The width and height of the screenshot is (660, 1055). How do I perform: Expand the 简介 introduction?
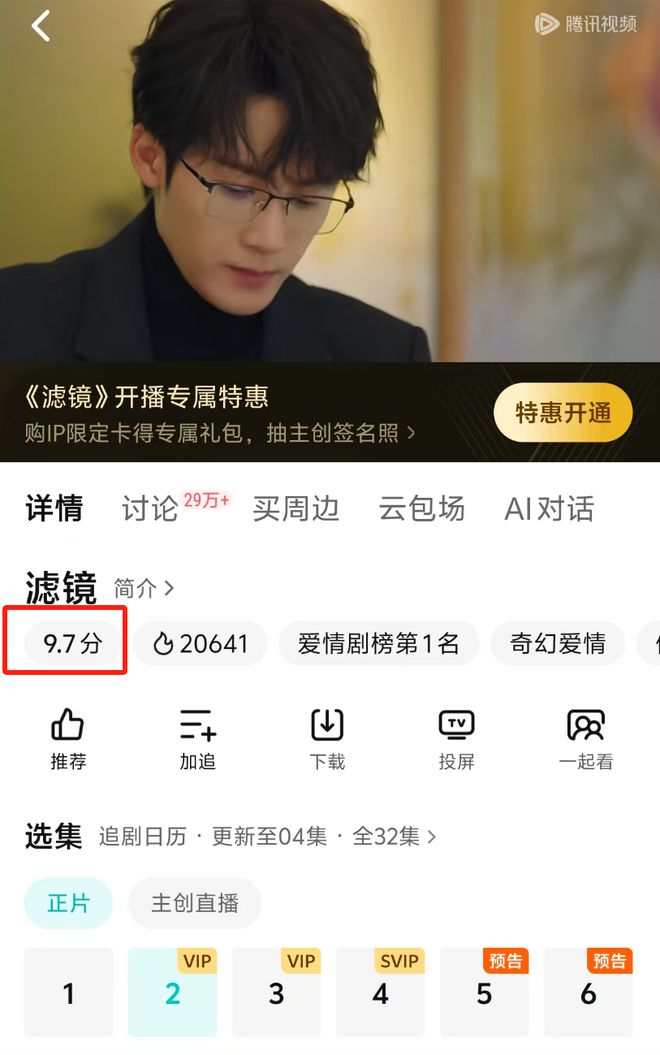coord(144,588)
